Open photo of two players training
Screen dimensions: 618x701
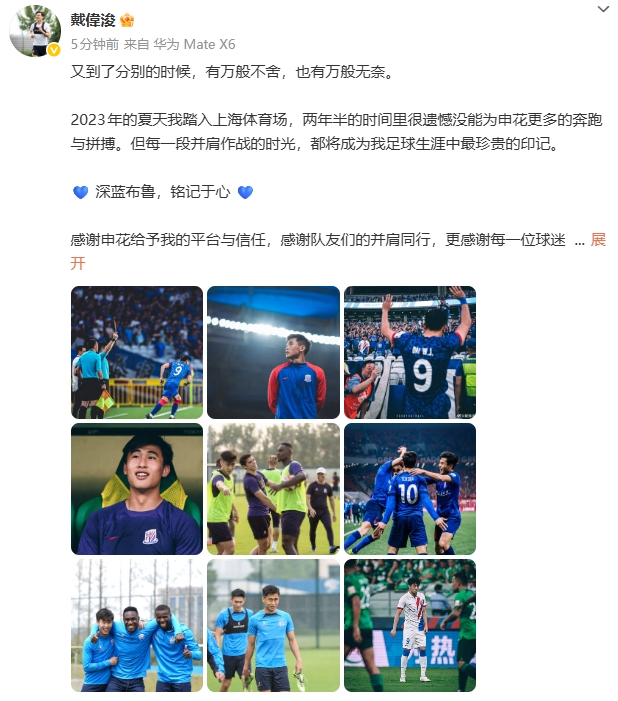(273, 625)
